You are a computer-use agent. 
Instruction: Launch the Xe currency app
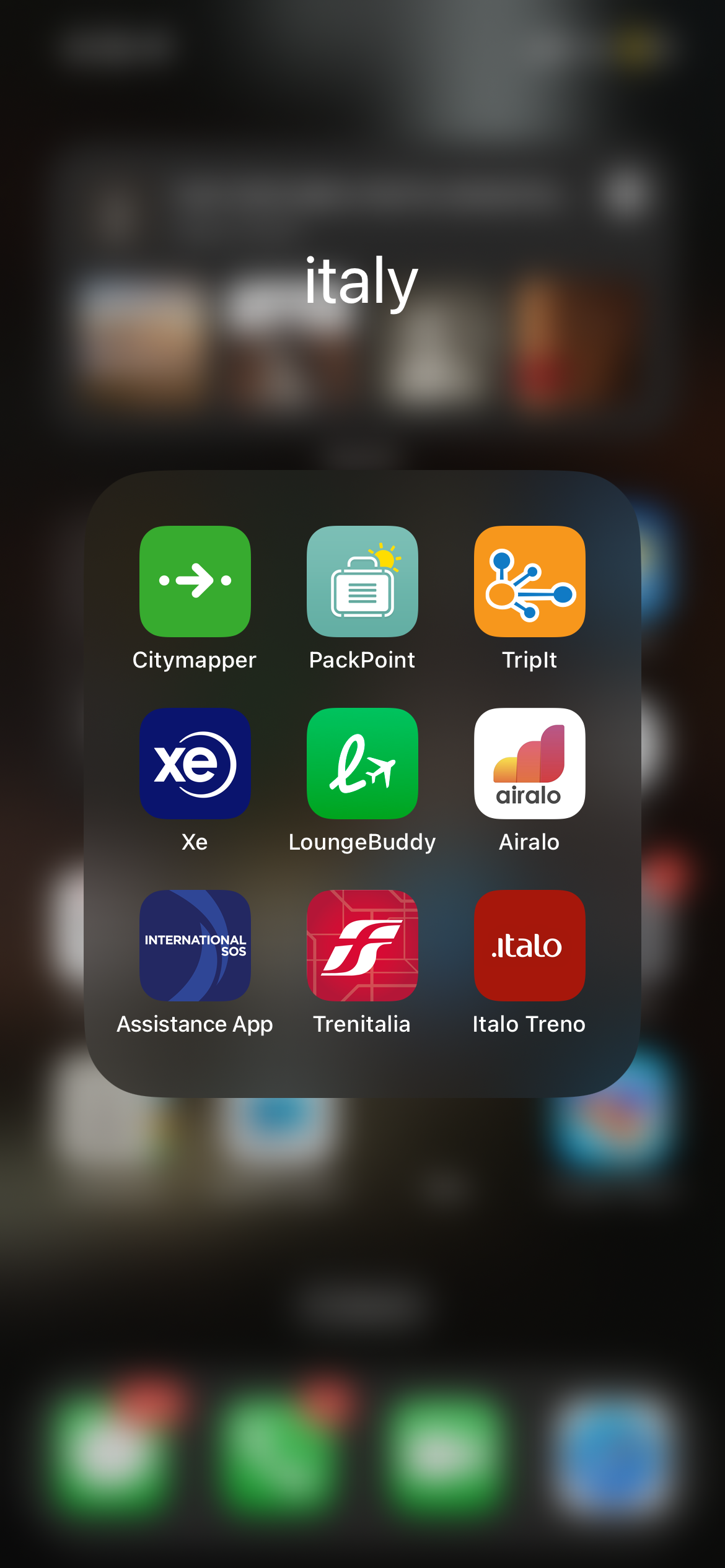pyautogui.click(x=195, y=763)
